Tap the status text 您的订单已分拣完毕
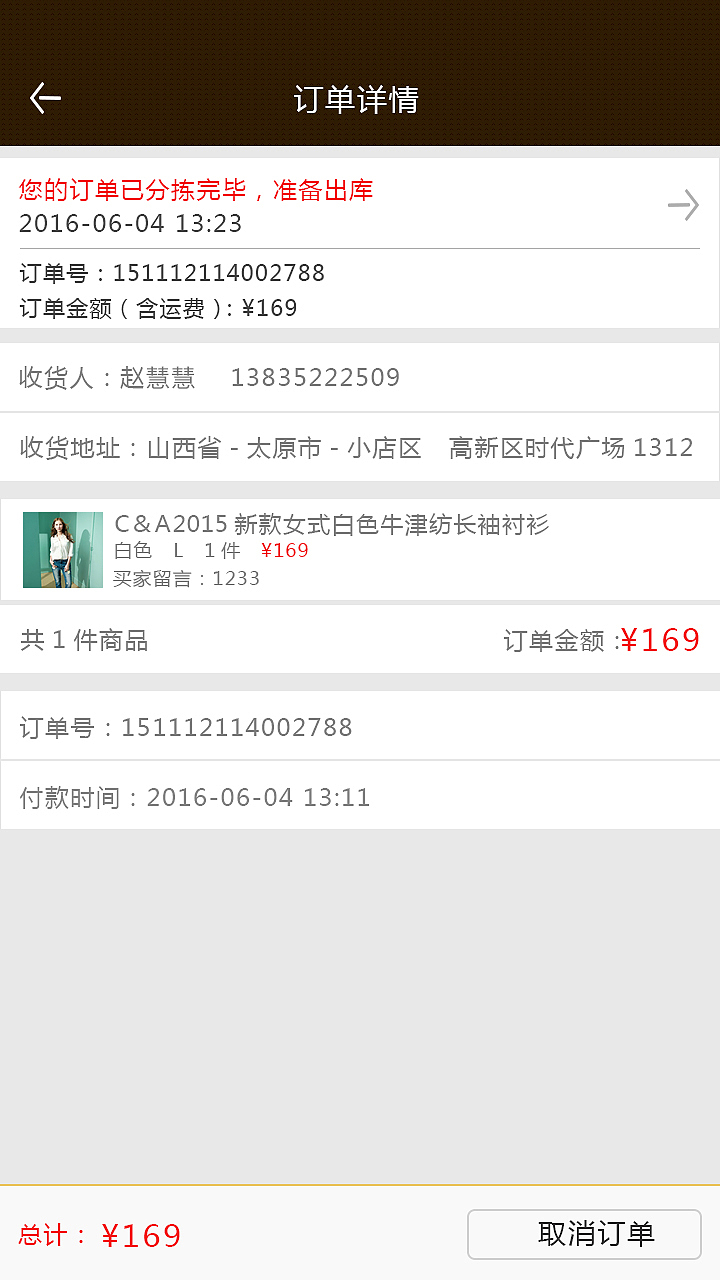720x1280 pixels. pyautogui.click(x=195, y=190)
